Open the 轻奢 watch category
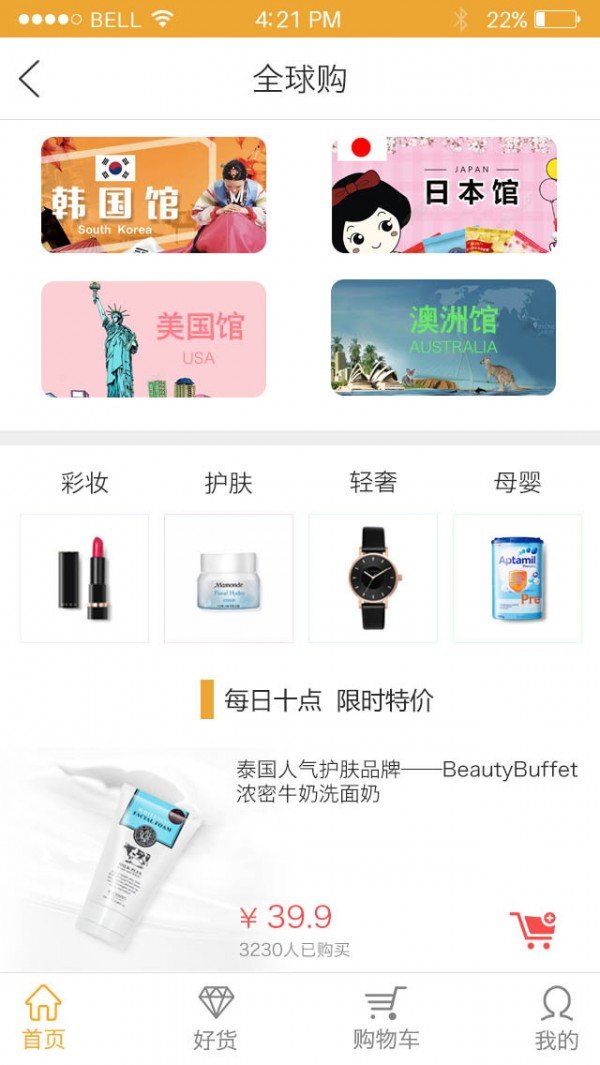600x1065 pixels. (373, 577)
